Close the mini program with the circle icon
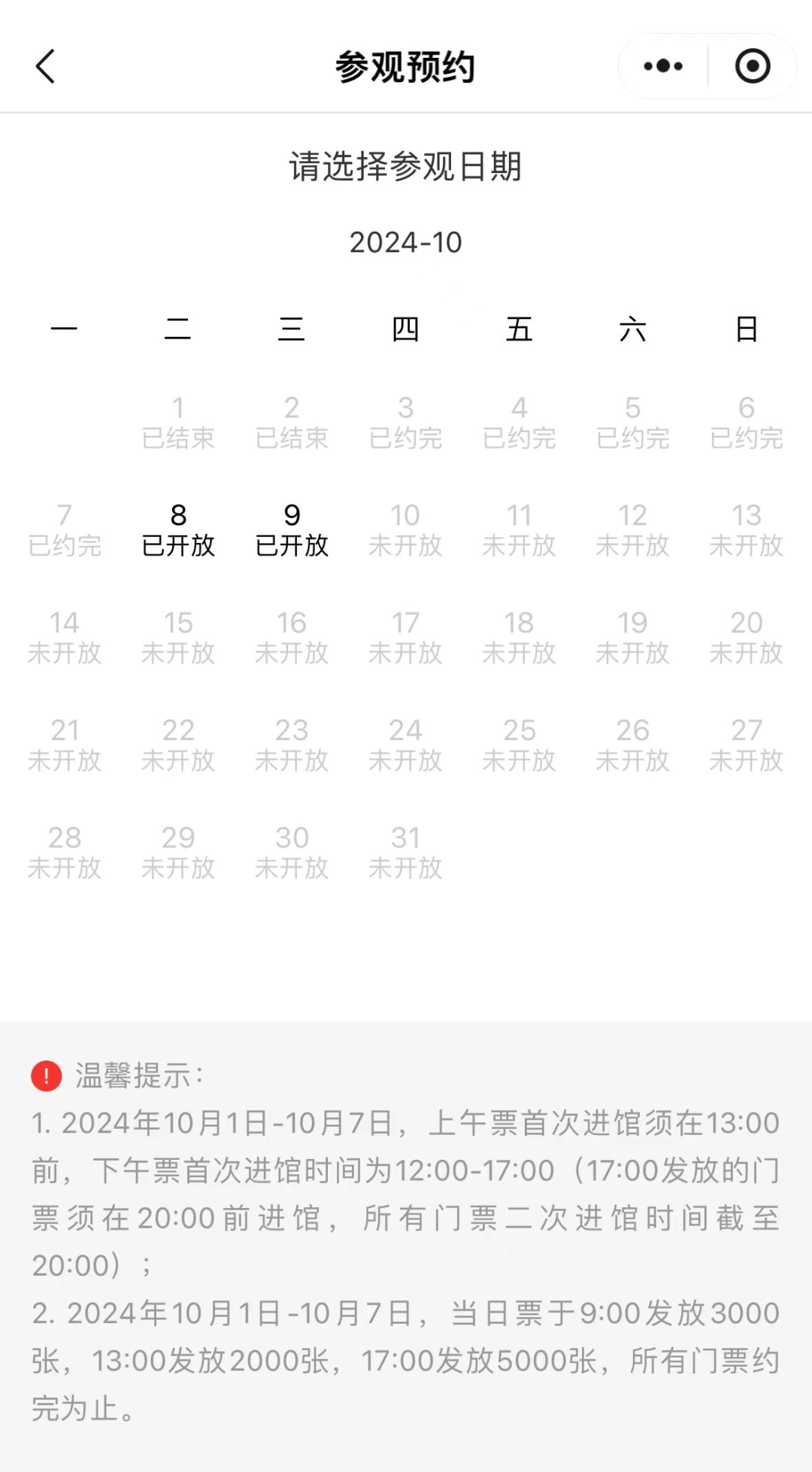Viewport: 812px width, 1472px height. tap(753, 66)
